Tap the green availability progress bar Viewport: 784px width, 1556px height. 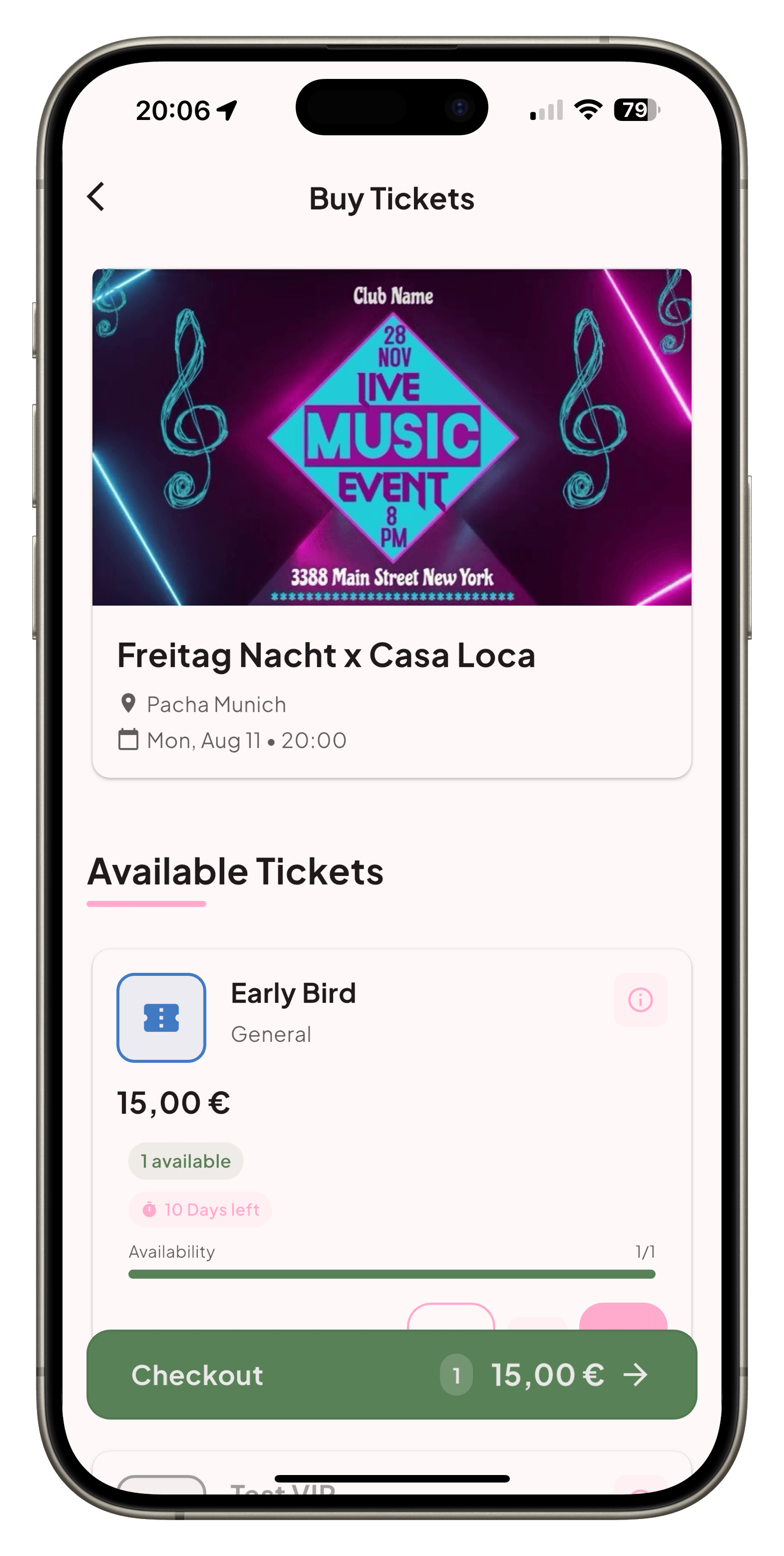pyautogui.click(x=391, y=1274)
